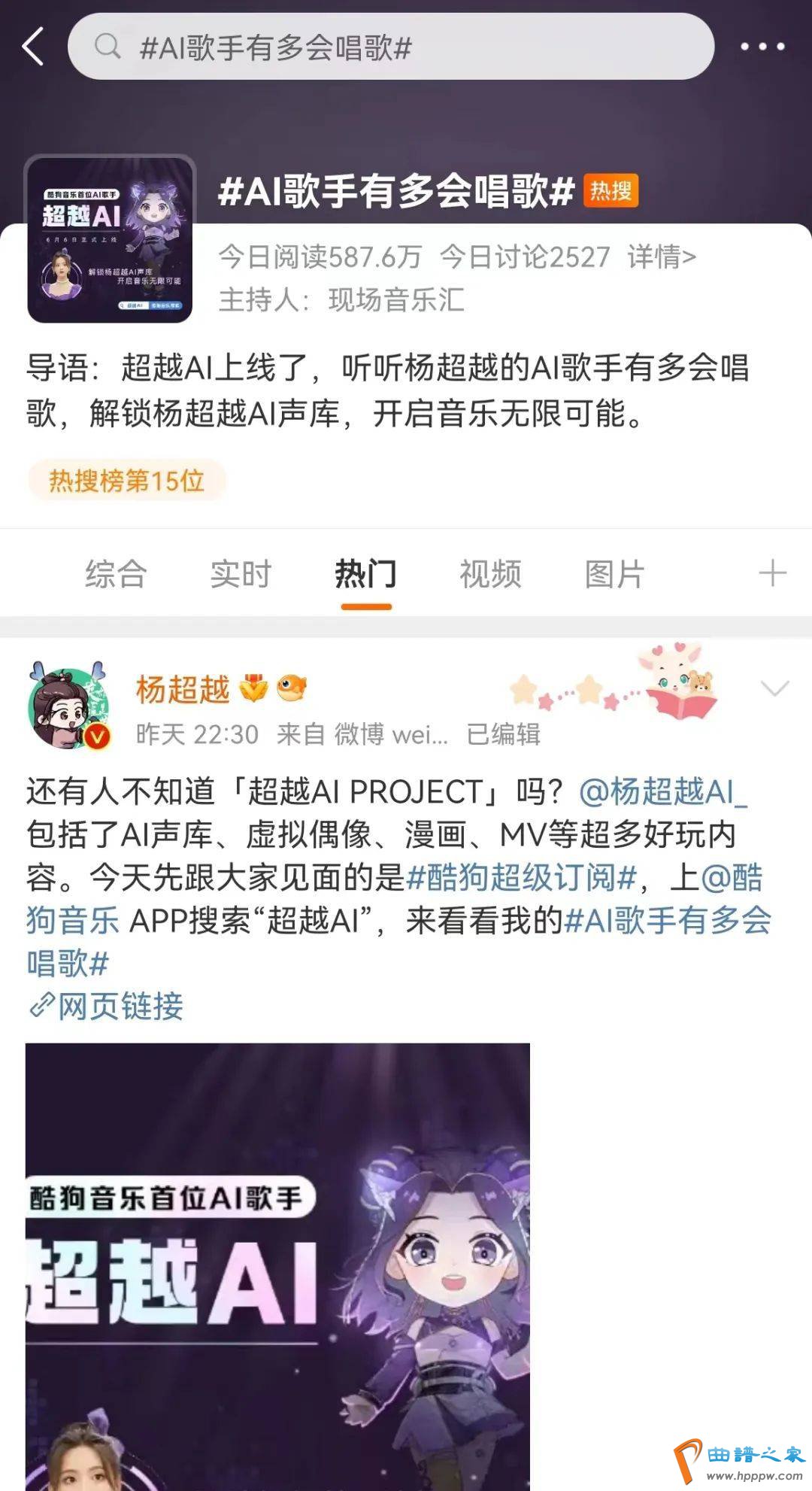812x1491 pixels.
Task: Switch to the 图片 tab
Action: click(x=614, y=574)
